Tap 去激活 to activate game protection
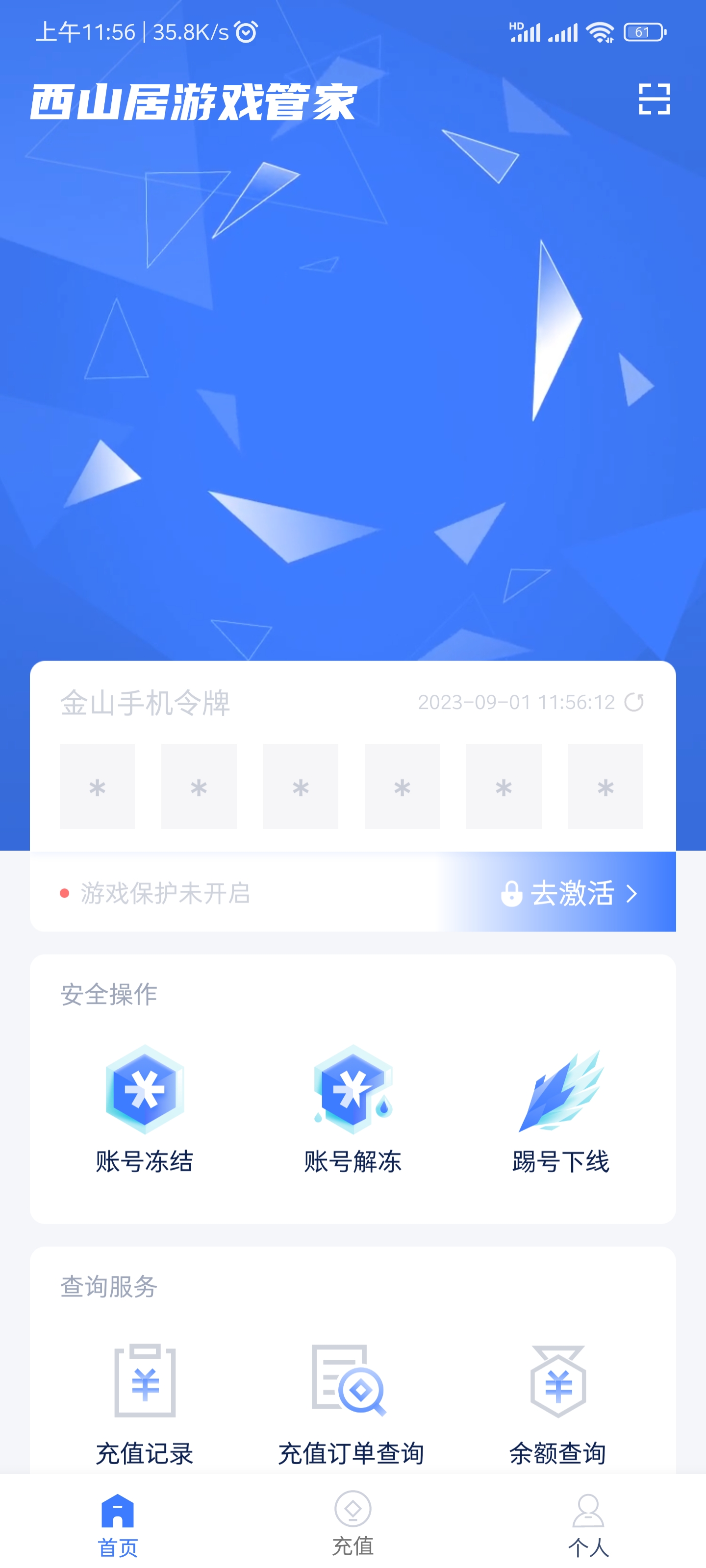 coord(568,892)
